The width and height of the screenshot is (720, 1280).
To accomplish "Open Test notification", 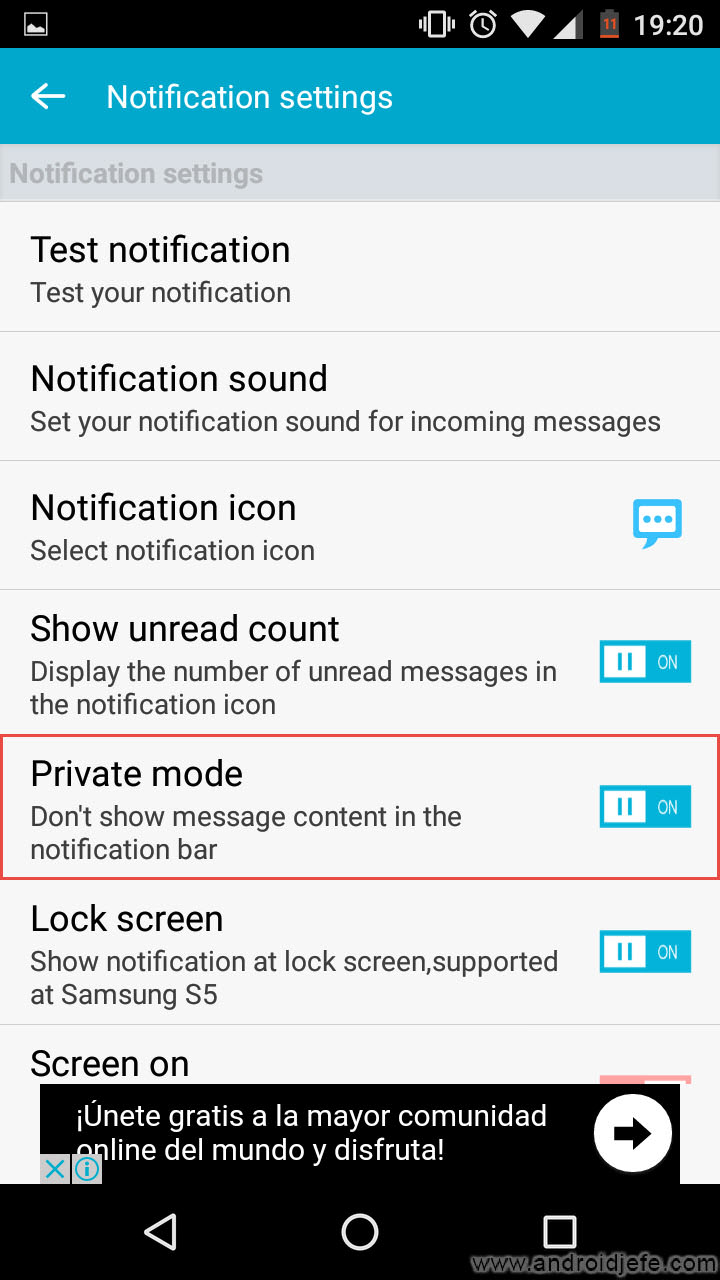I will click(x=360, y=268).
